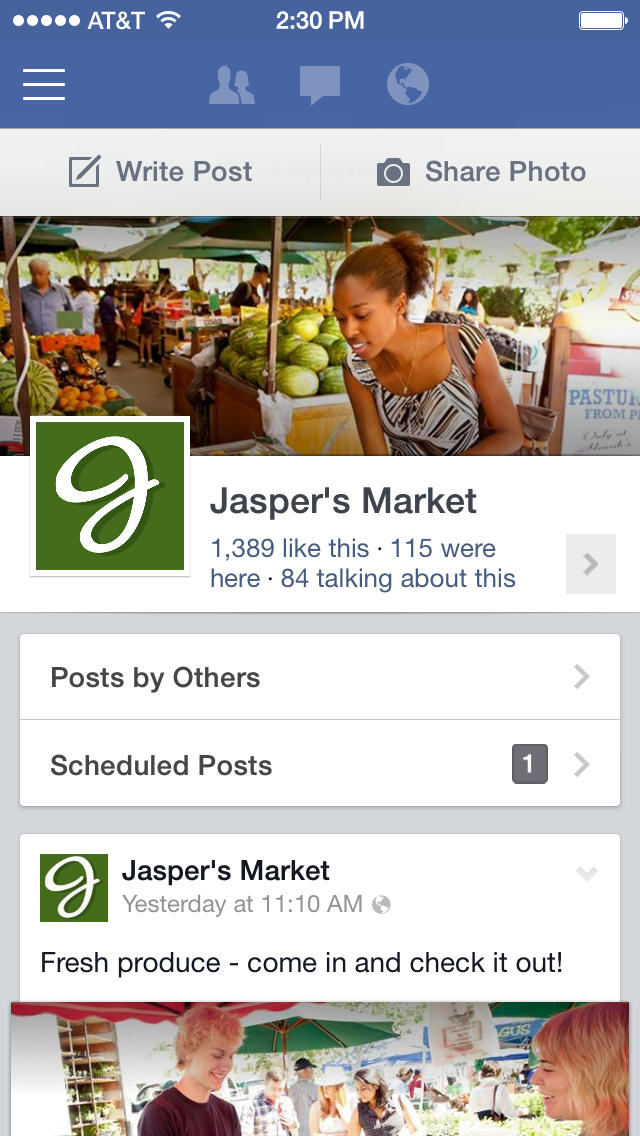The width and height of the screenshot is (640, 1136).
Task: Open the Fresh produce post photo
Action: [320, 1070]
